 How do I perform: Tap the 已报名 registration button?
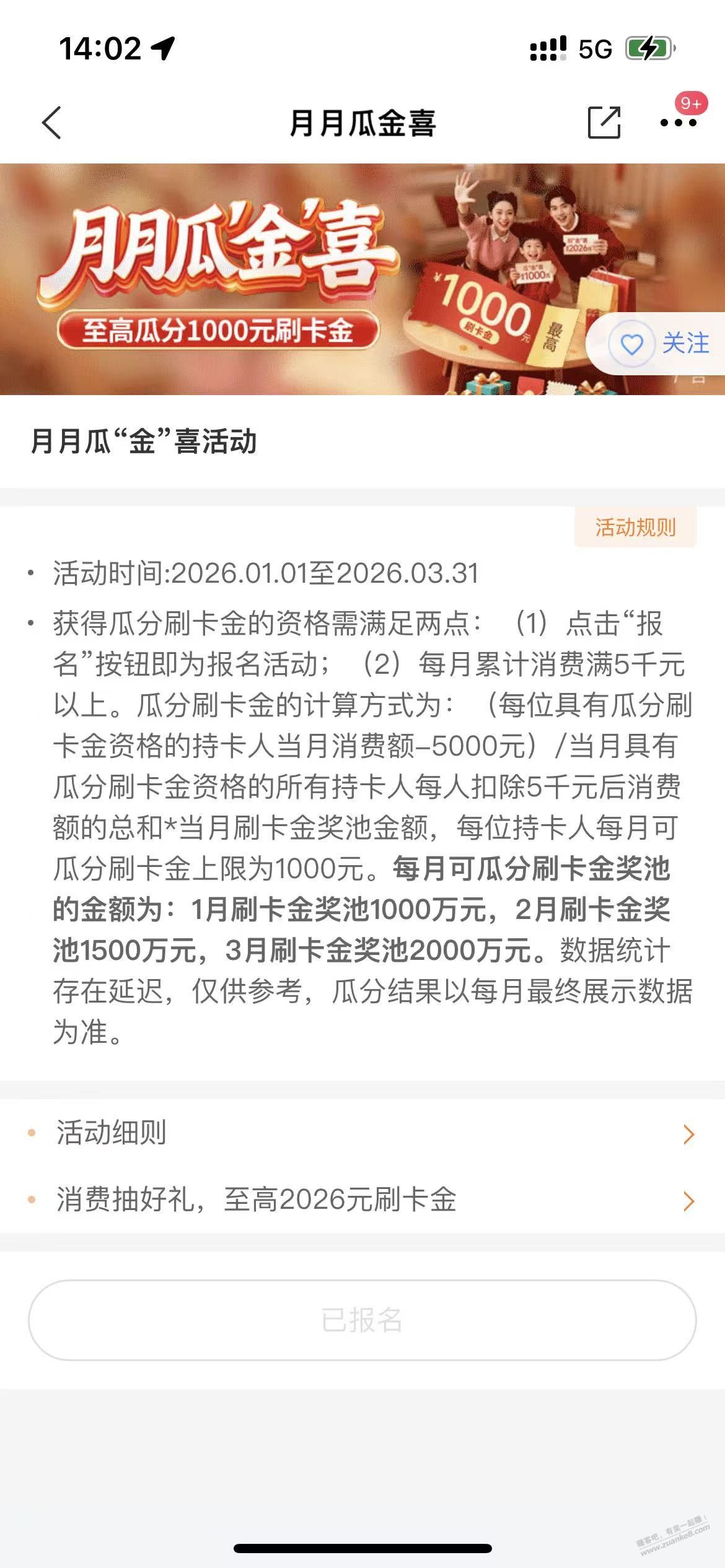(x=362, y=1320)
